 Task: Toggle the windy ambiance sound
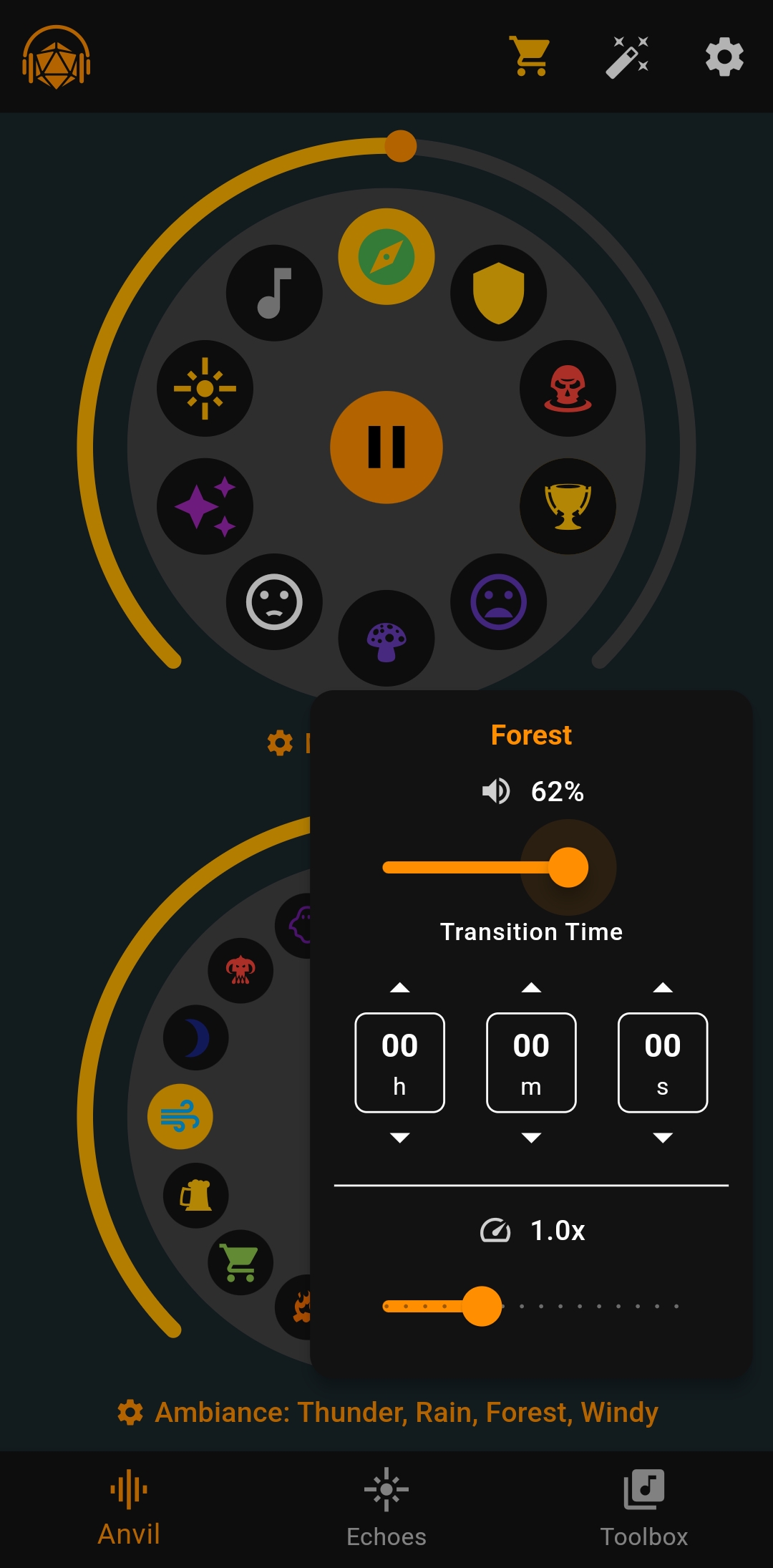point(180,1117)
